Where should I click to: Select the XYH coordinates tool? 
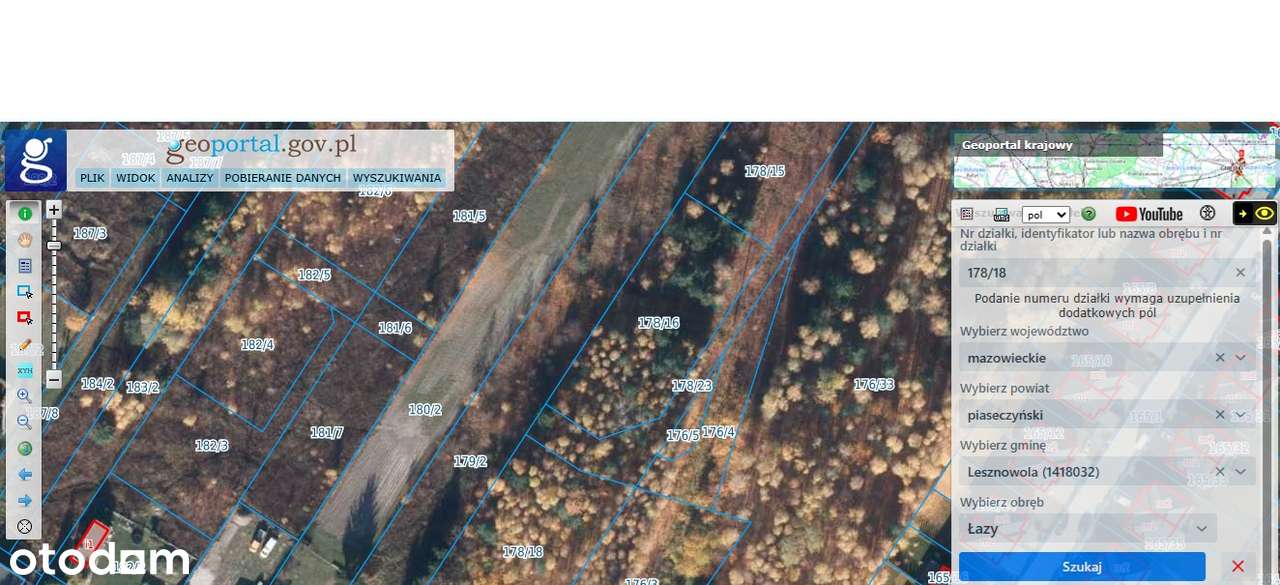(x=25, y=370)
